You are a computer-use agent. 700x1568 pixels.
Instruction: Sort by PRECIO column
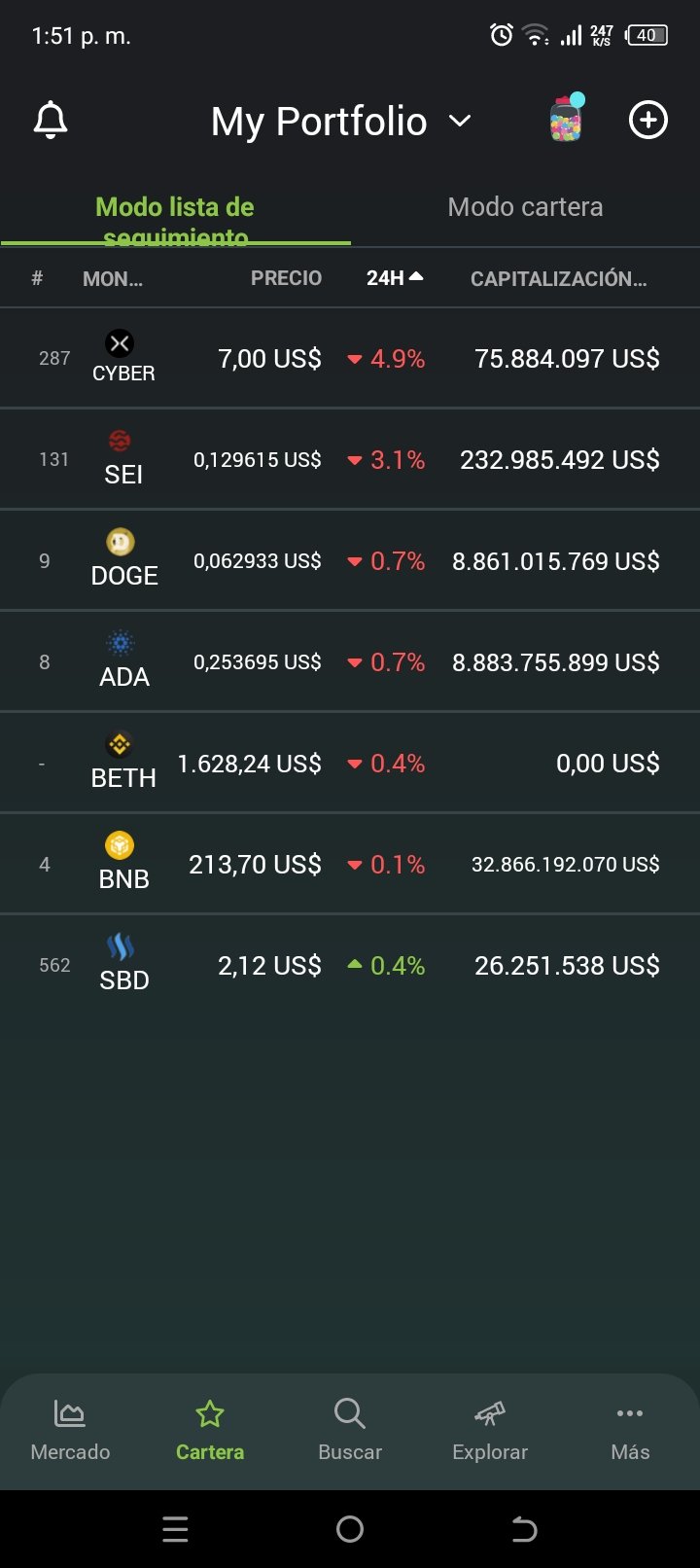pos(286,278)
